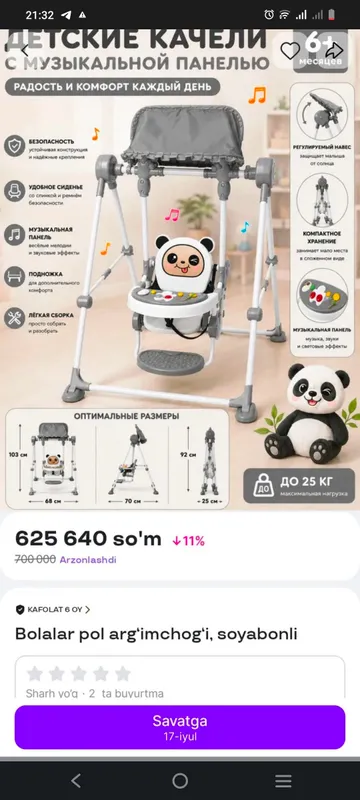Add the item with the Savatga button
Screen dimensions: 360x800
180,727
